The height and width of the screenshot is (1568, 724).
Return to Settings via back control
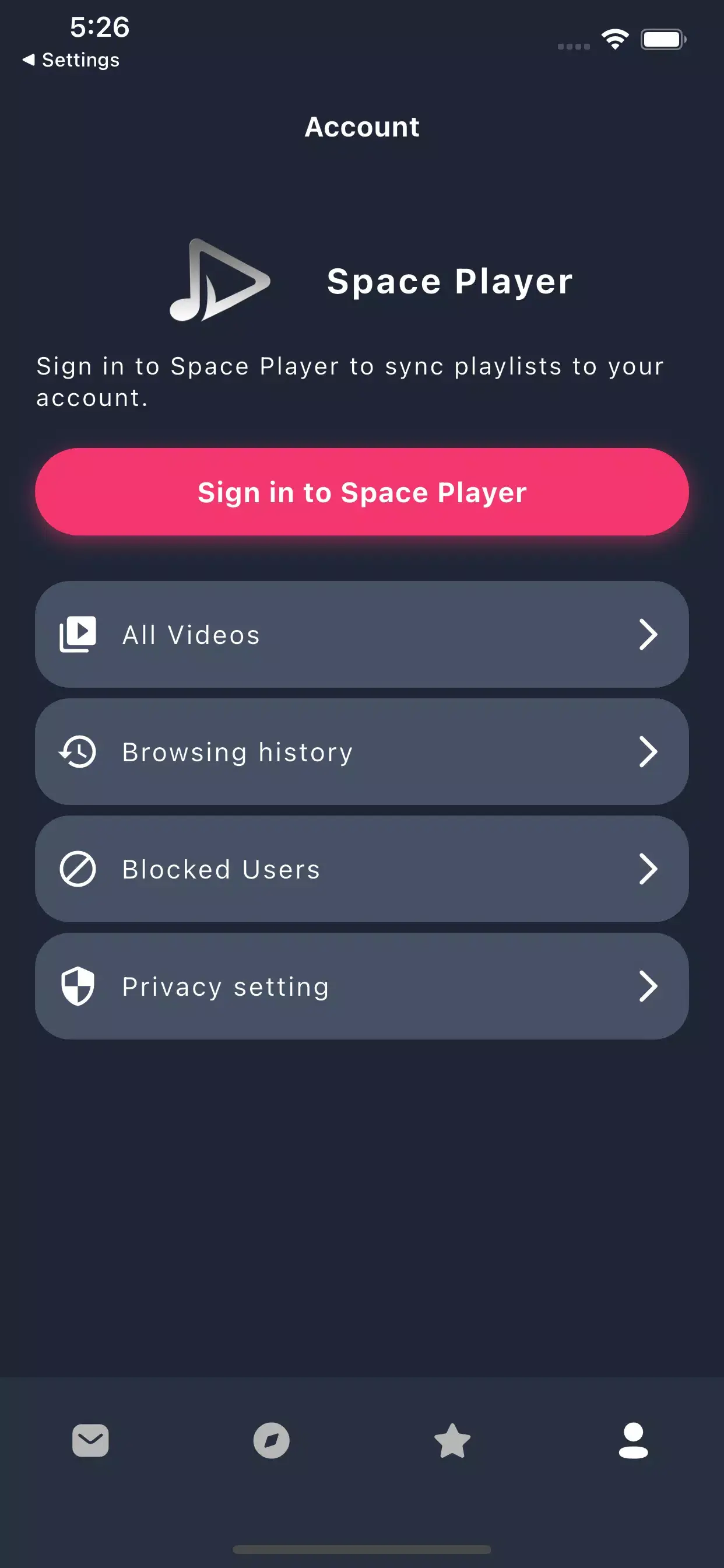click(x=72, y=60)
